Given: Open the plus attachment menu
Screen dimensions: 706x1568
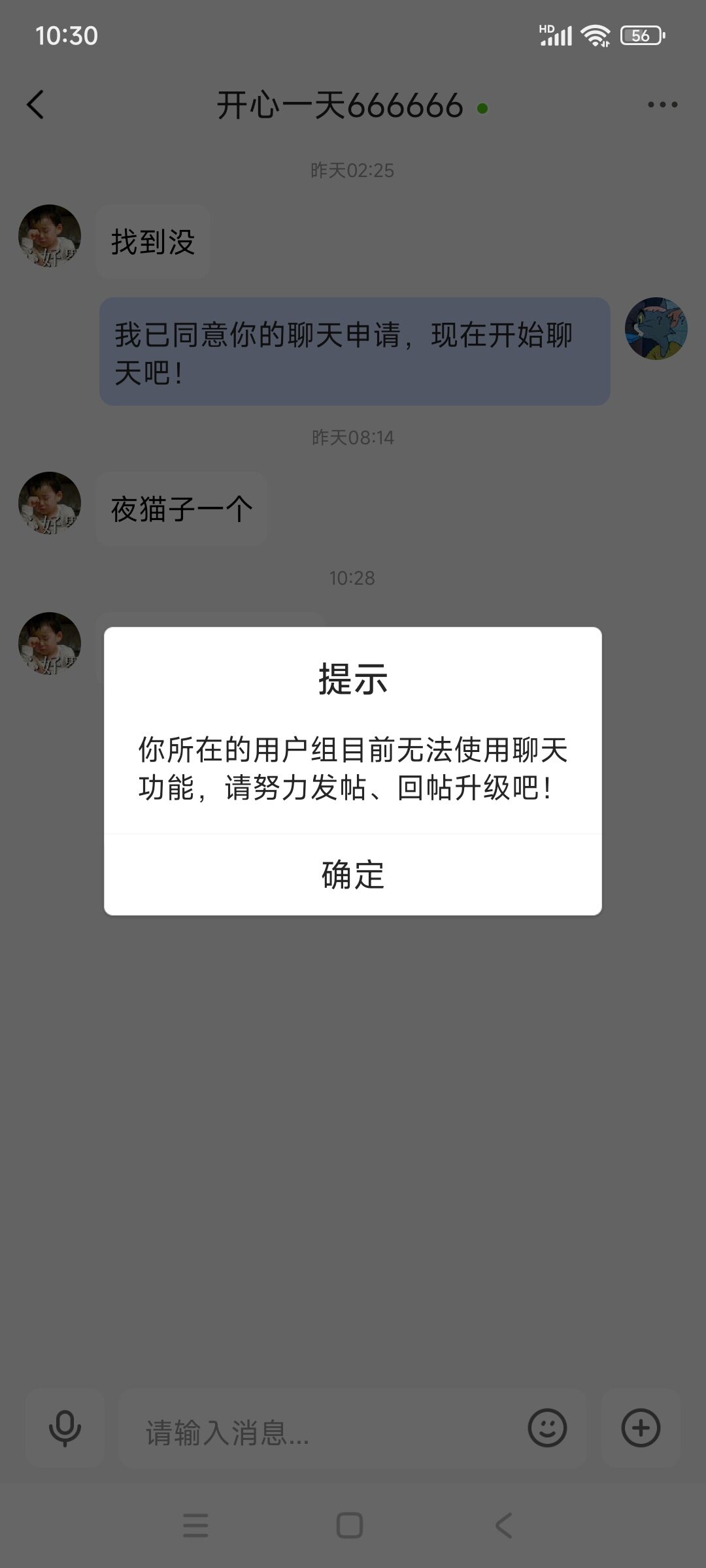Looking at the screenshot, I should [x=641, y=1428].
